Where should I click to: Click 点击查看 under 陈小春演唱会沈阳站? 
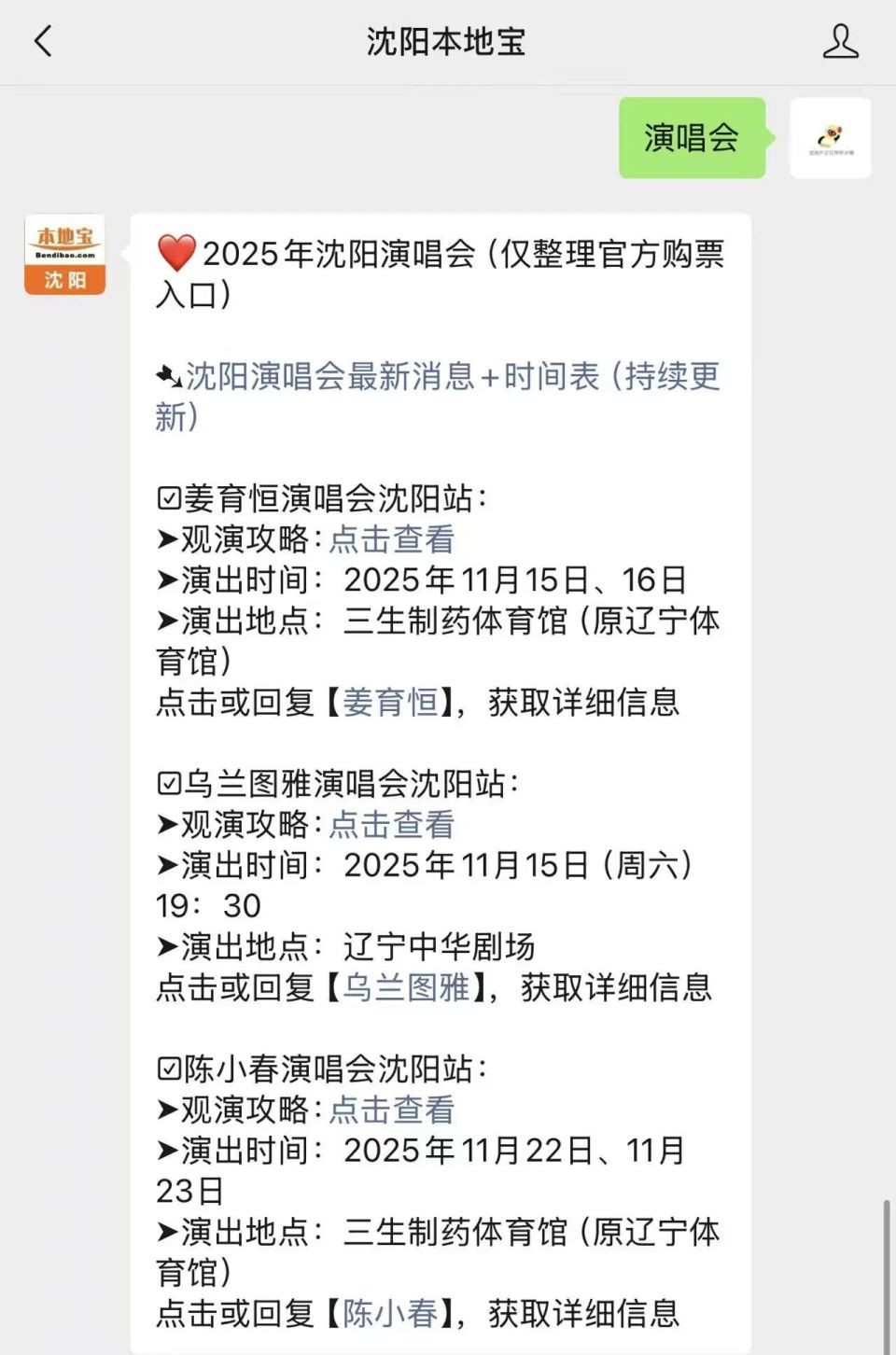pyautogui.click(x=392, y=1109)
